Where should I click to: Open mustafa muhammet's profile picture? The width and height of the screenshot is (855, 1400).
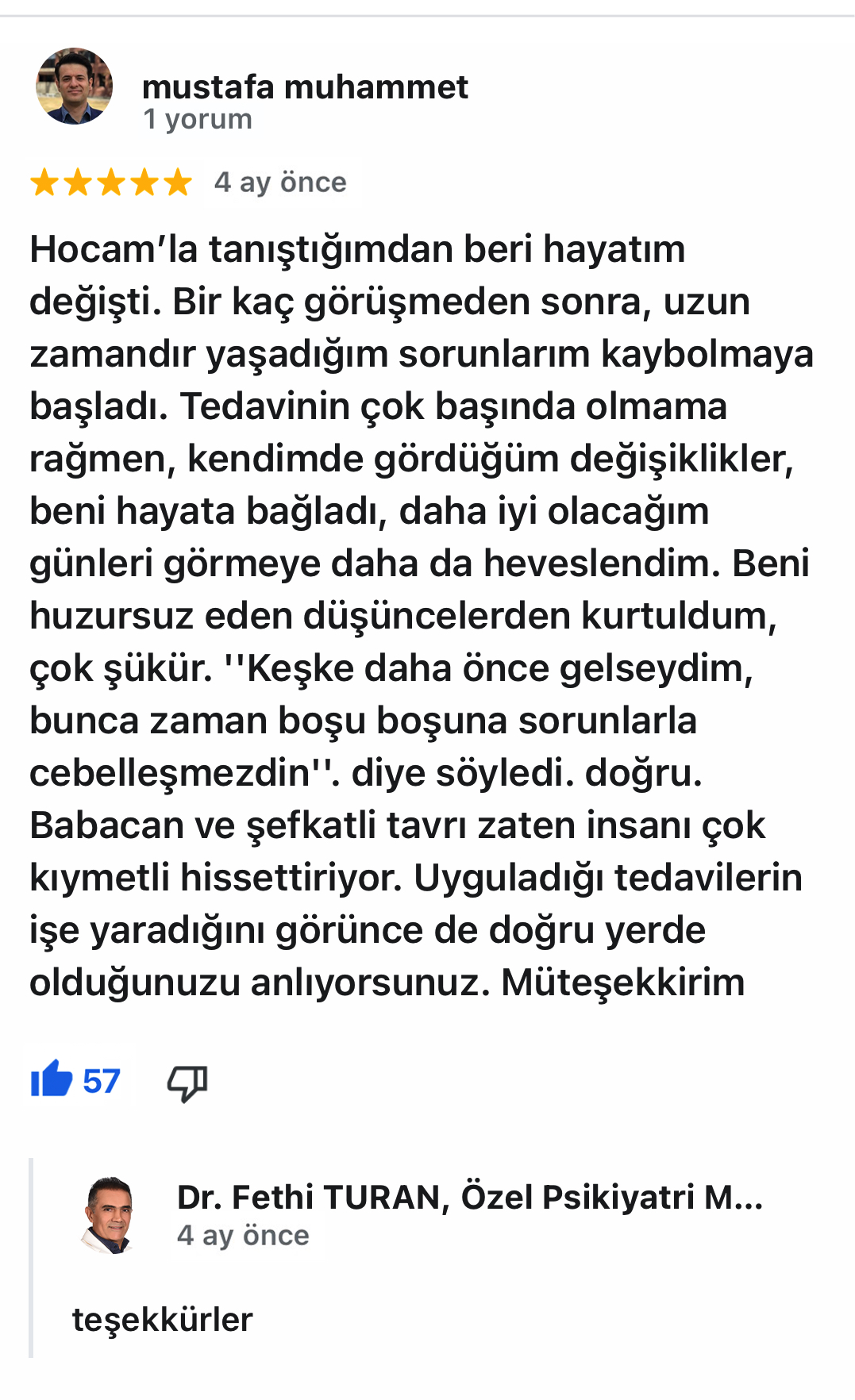[x=74, y=87]
